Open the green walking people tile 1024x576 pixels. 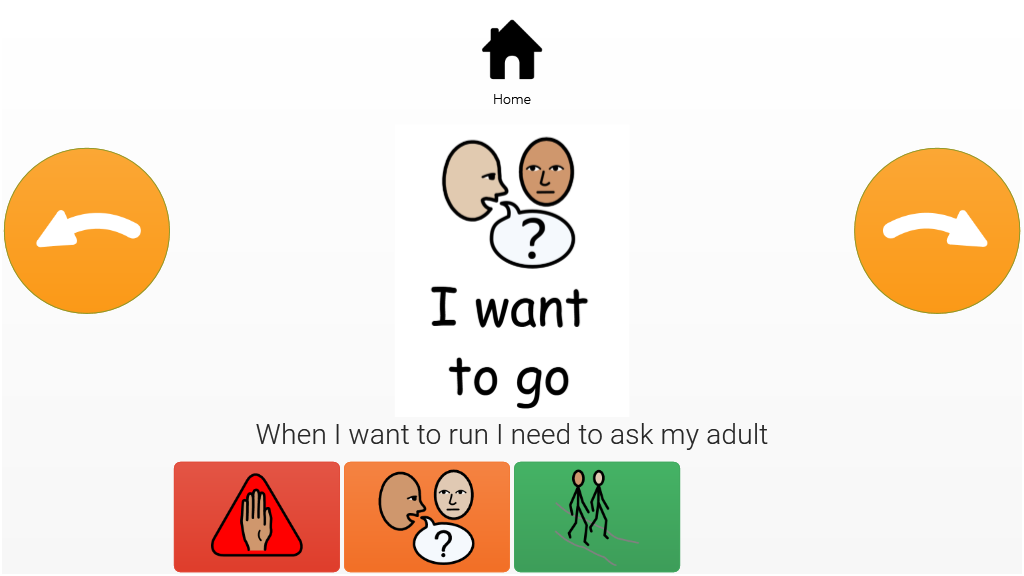pyautogui.click(x=597, y=516)
